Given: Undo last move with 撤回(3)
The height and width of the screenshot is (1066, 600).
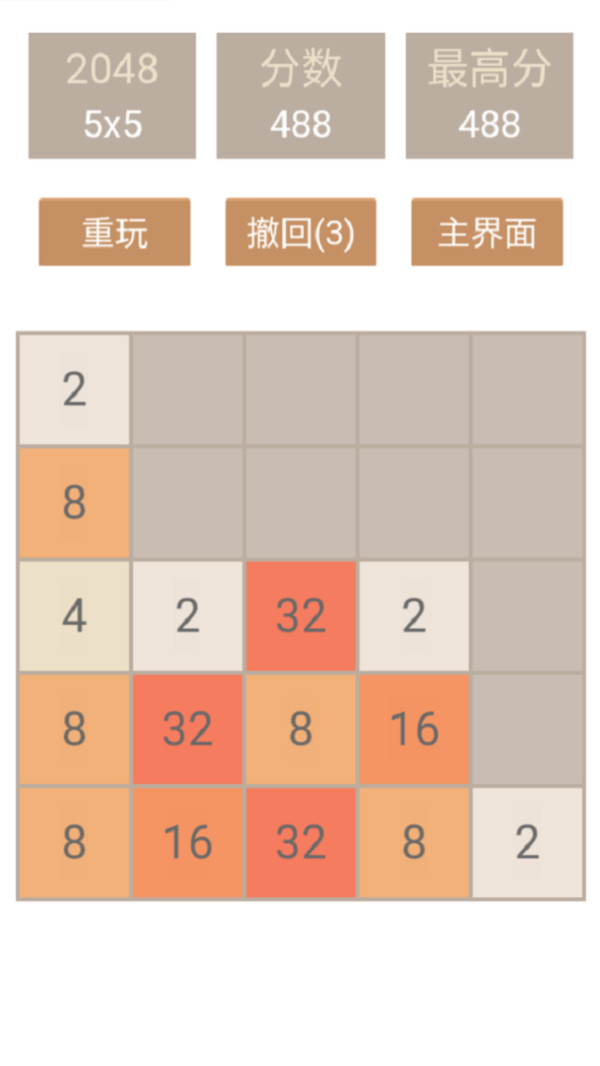Looking at the screenshot, I should [300, 232].
